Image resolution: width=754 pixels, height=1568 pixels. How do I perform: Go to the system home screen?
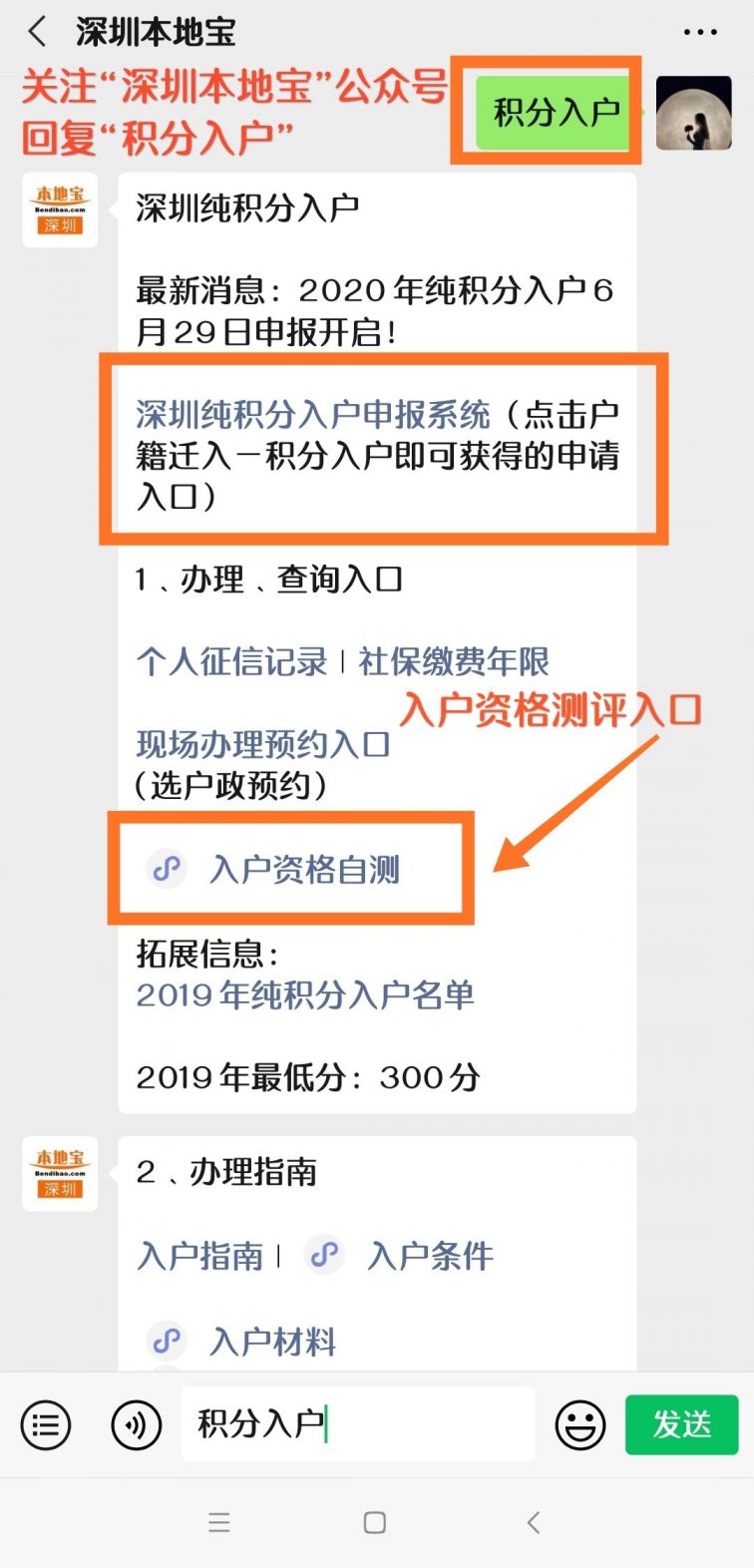[375, 1522]
